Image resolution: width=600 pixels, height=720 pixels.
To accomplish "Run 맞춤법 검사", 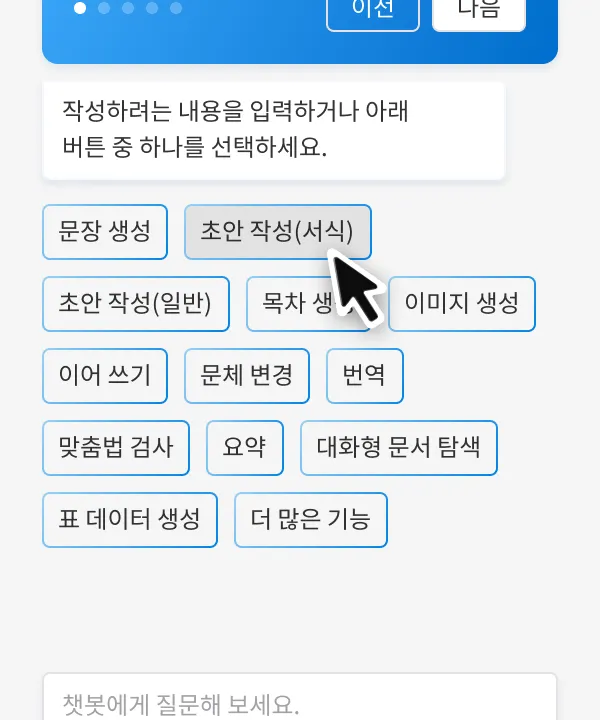I will [116, 448].
